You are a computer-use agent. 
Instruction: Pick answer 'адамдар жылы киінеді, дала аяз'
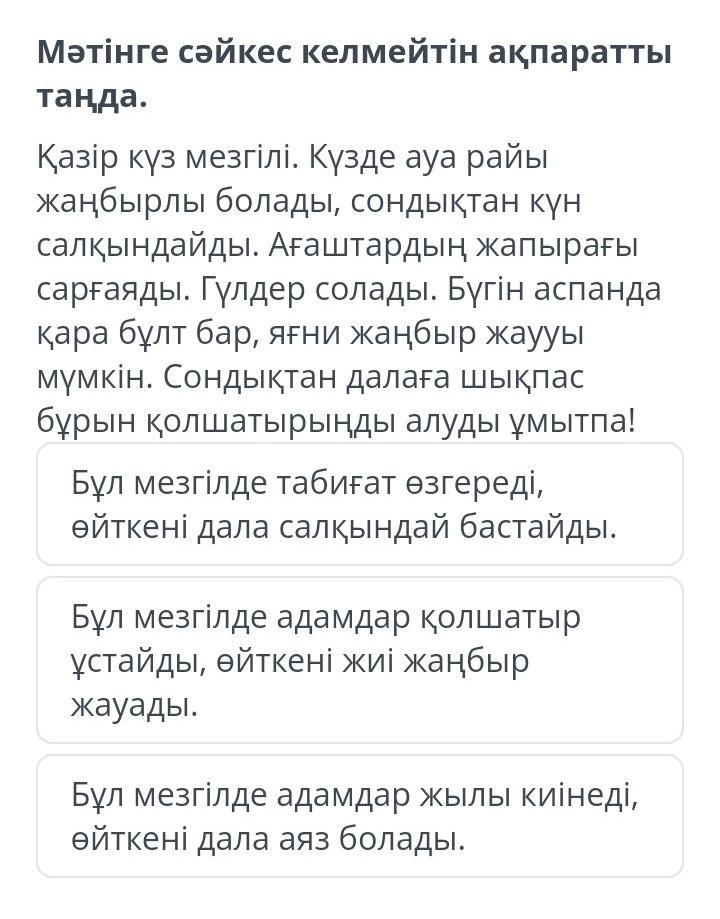coord(360,817)
